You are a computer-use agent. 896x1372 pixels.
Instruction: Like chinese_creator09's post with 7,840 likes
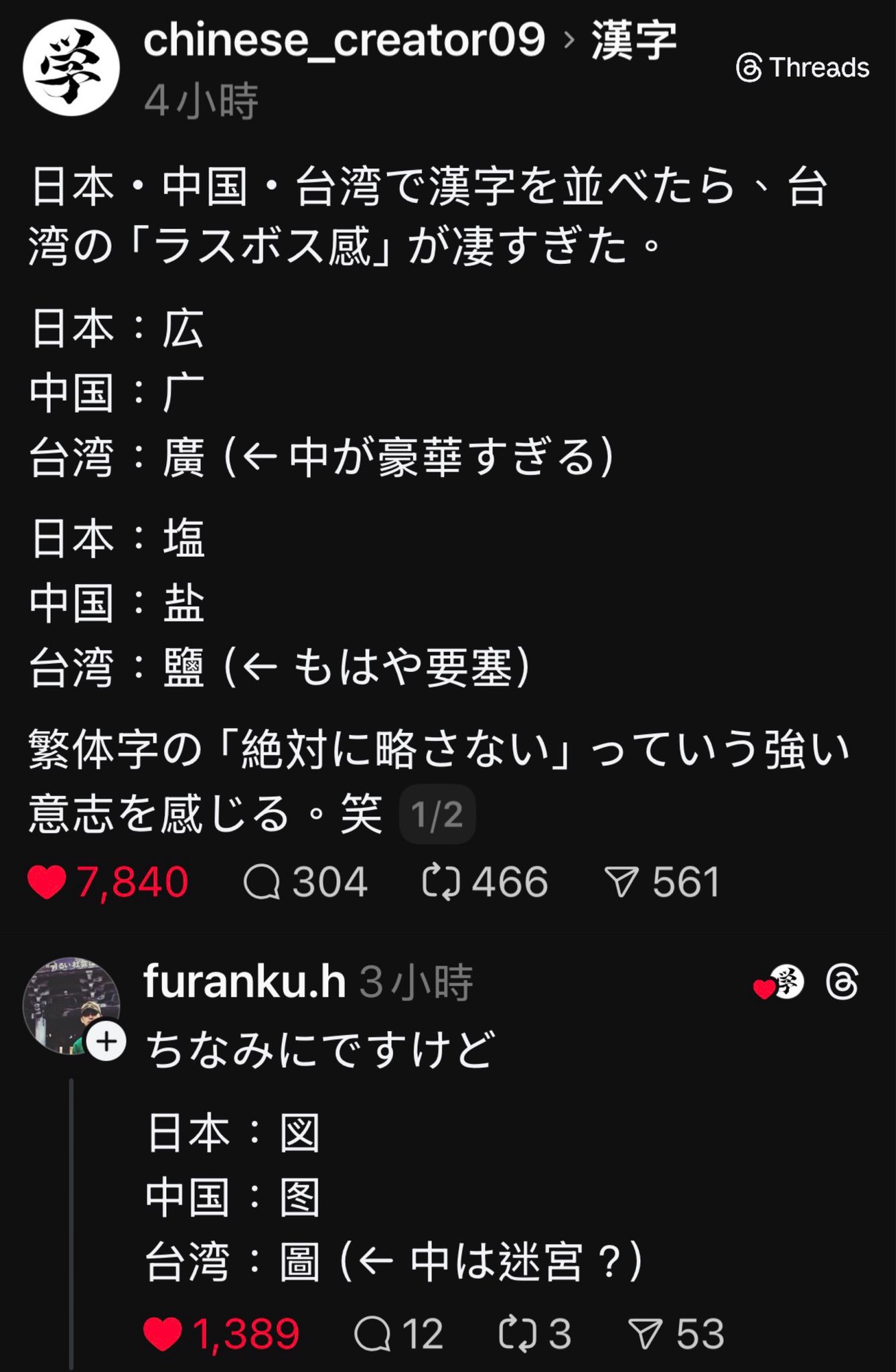47,882
